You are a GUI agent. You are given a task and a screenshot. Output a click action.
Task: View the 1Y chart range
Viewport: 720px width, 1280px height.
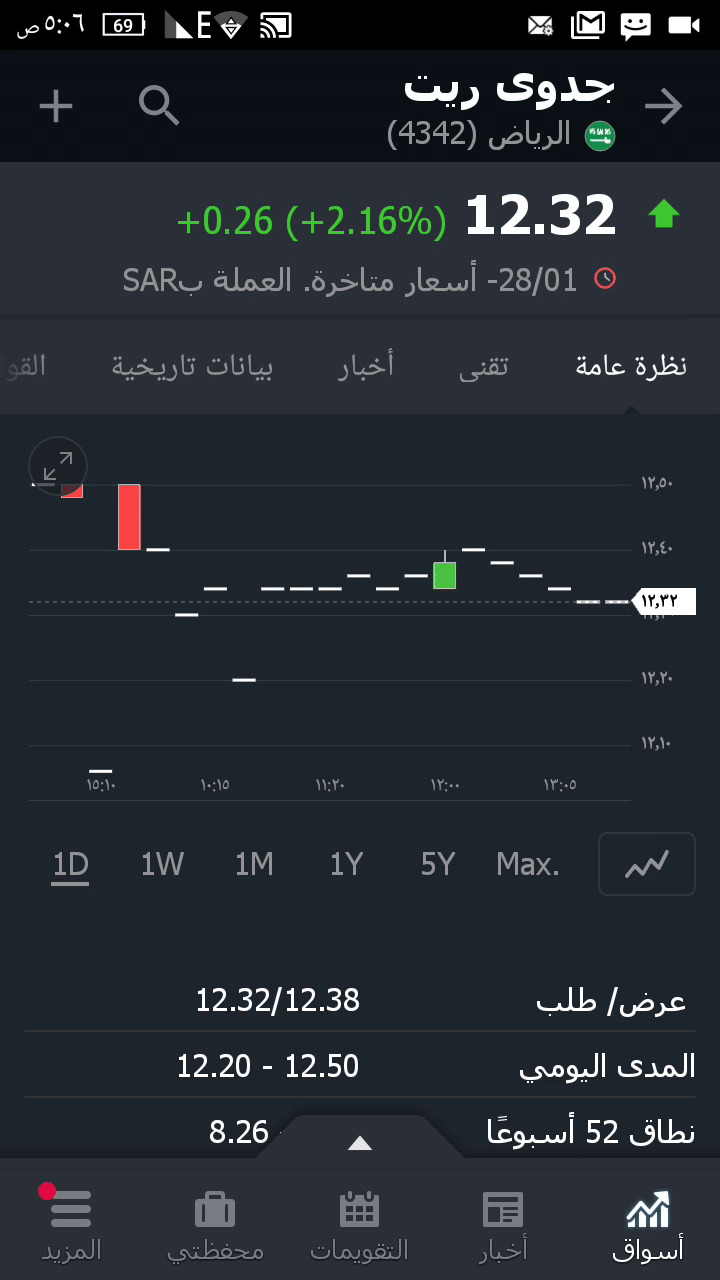(x=346, y=864)
